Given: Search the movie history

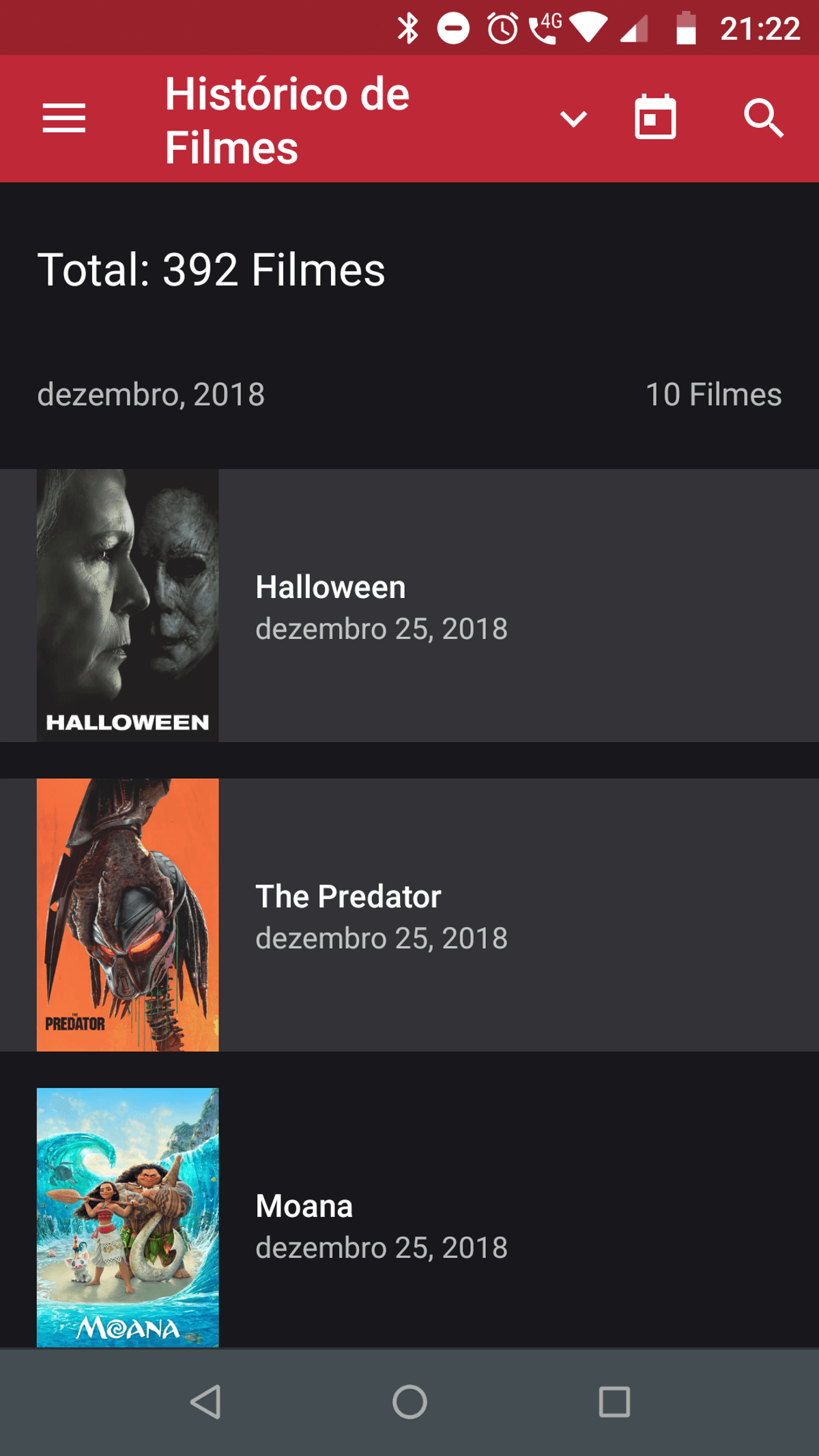Looking at the screenshot, I should point(763,118).
